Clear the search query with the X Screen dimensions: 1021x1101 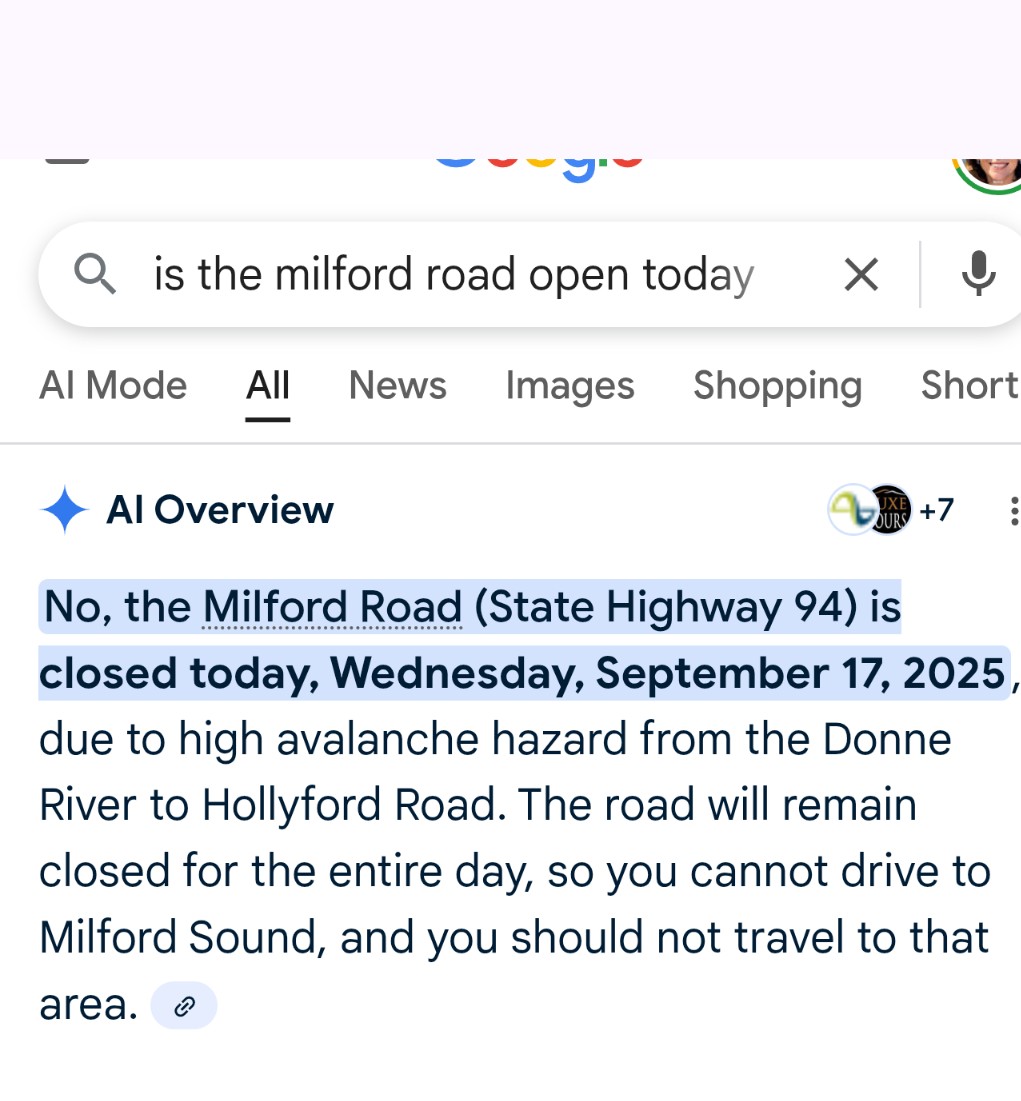tap(860, 274)
